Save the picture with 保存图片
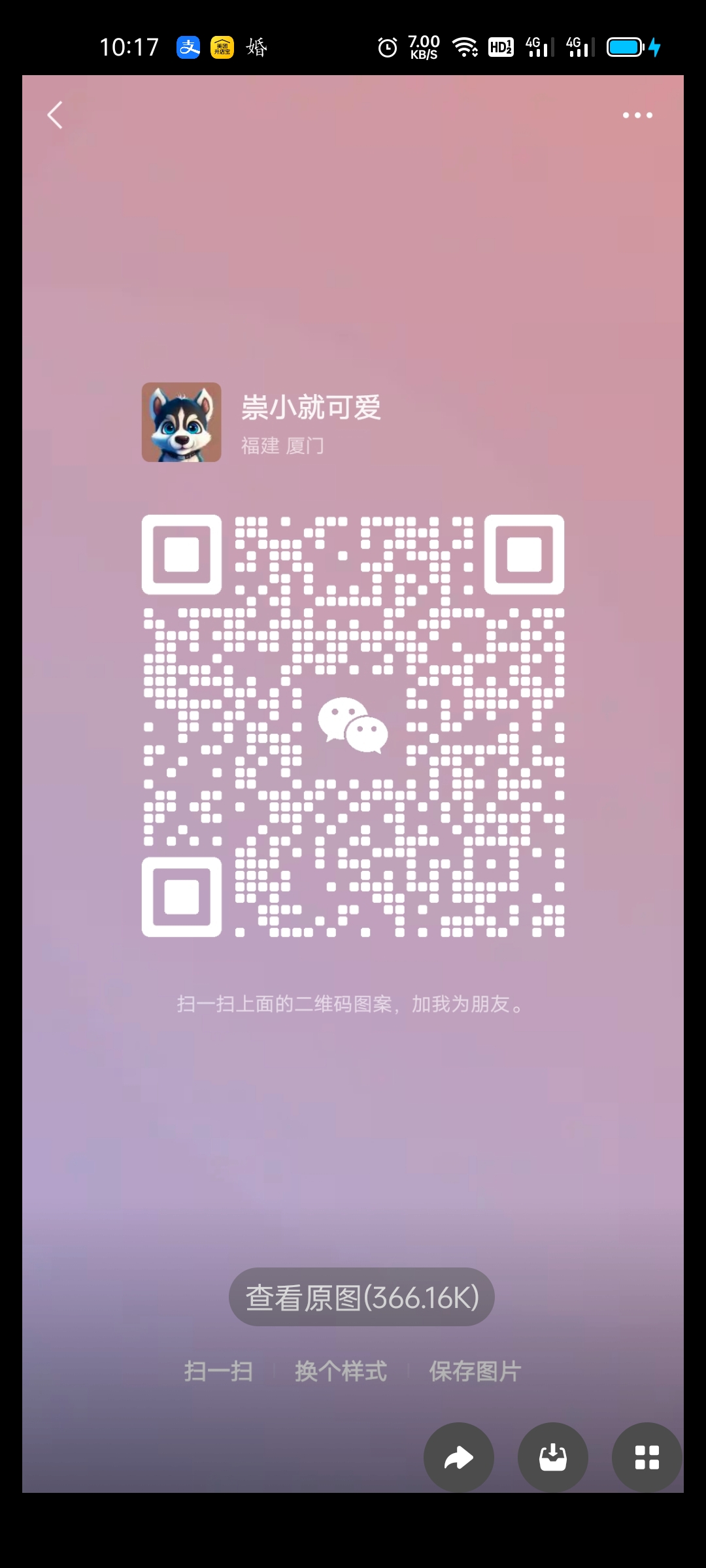Screen dimensions: 706x1568 [475, 1371]
